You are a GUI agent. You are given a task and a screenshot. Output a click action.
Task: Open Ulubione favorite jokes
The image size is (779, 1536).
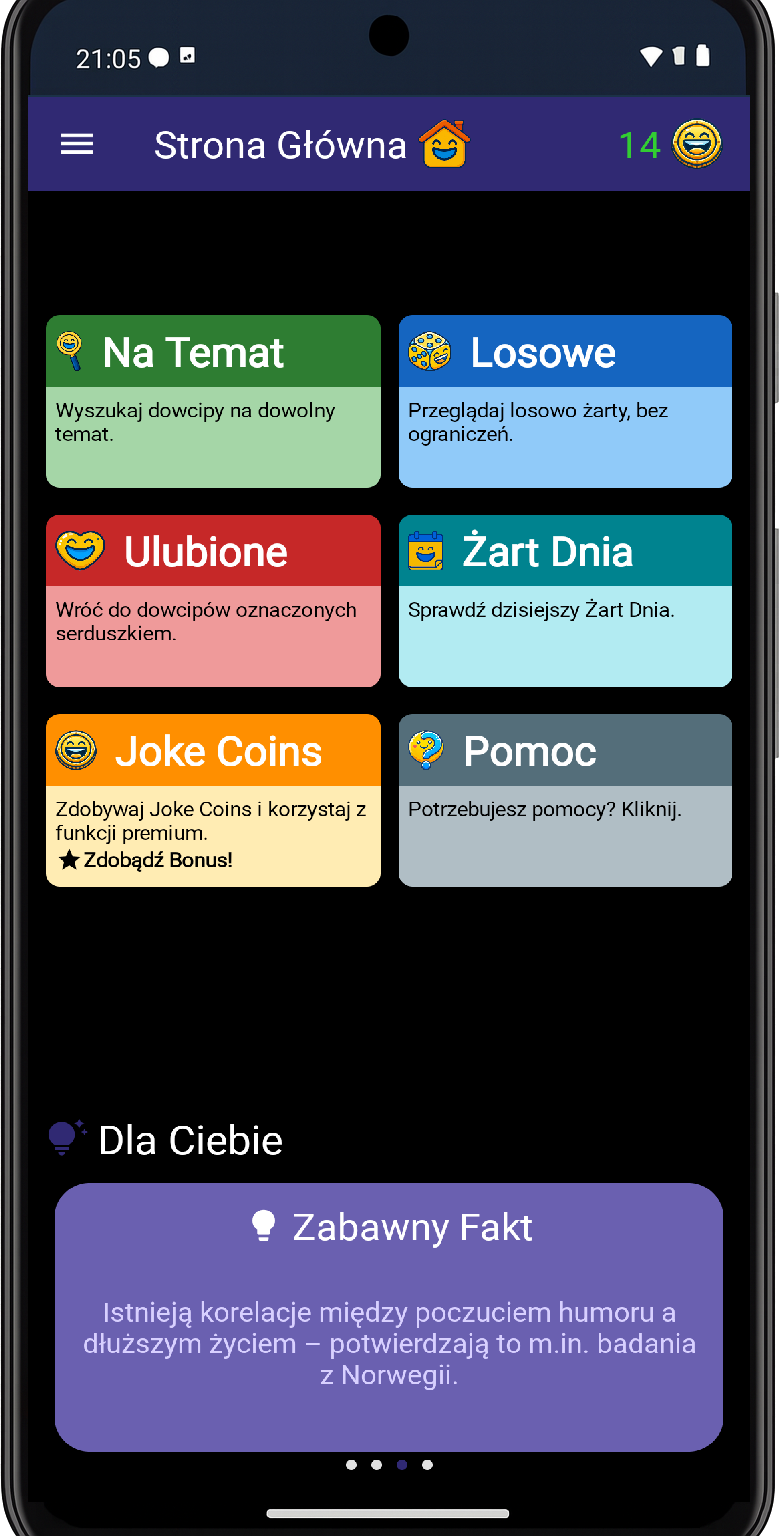[x=213, y=600]
